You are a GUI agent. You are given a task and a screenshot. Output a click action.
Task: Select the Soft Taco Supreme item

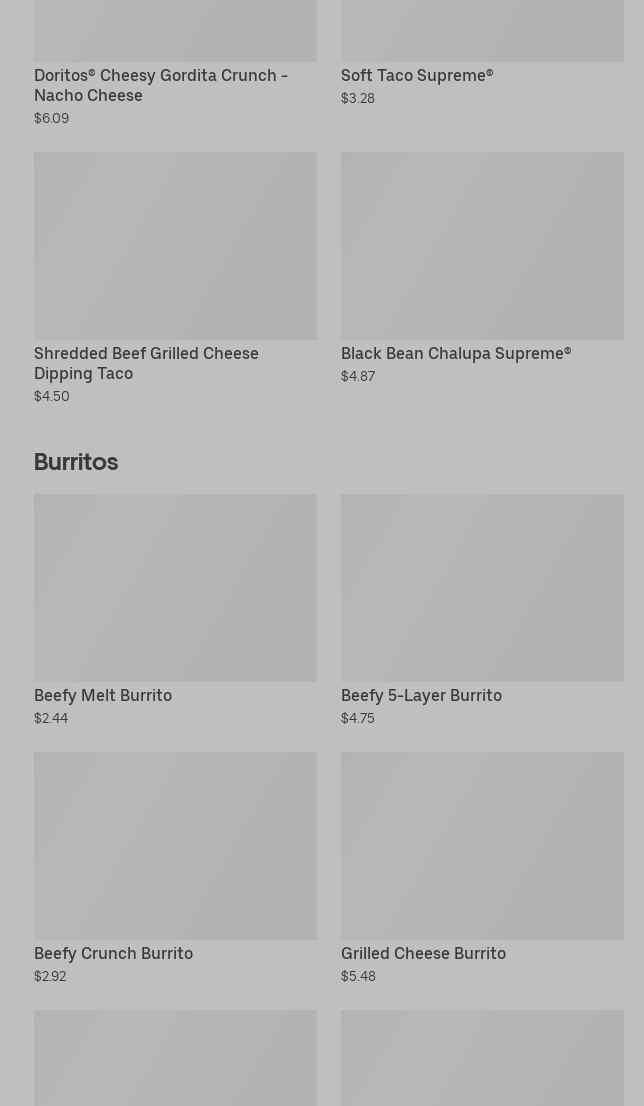coord(416,76)
